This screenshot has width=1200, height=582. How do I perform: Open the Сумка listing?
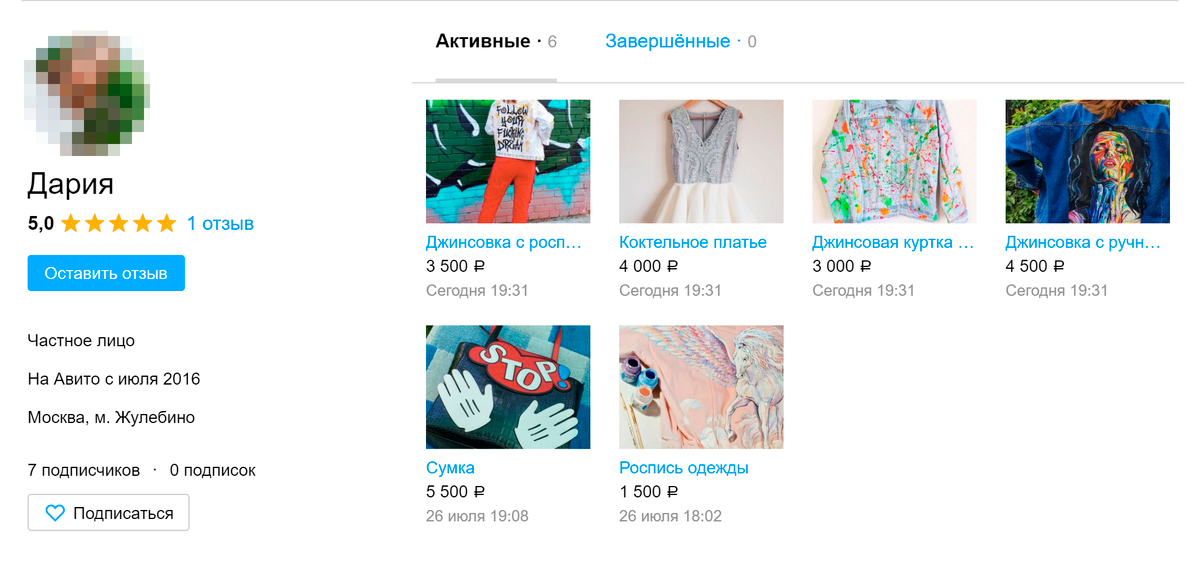tap(450, 468)
